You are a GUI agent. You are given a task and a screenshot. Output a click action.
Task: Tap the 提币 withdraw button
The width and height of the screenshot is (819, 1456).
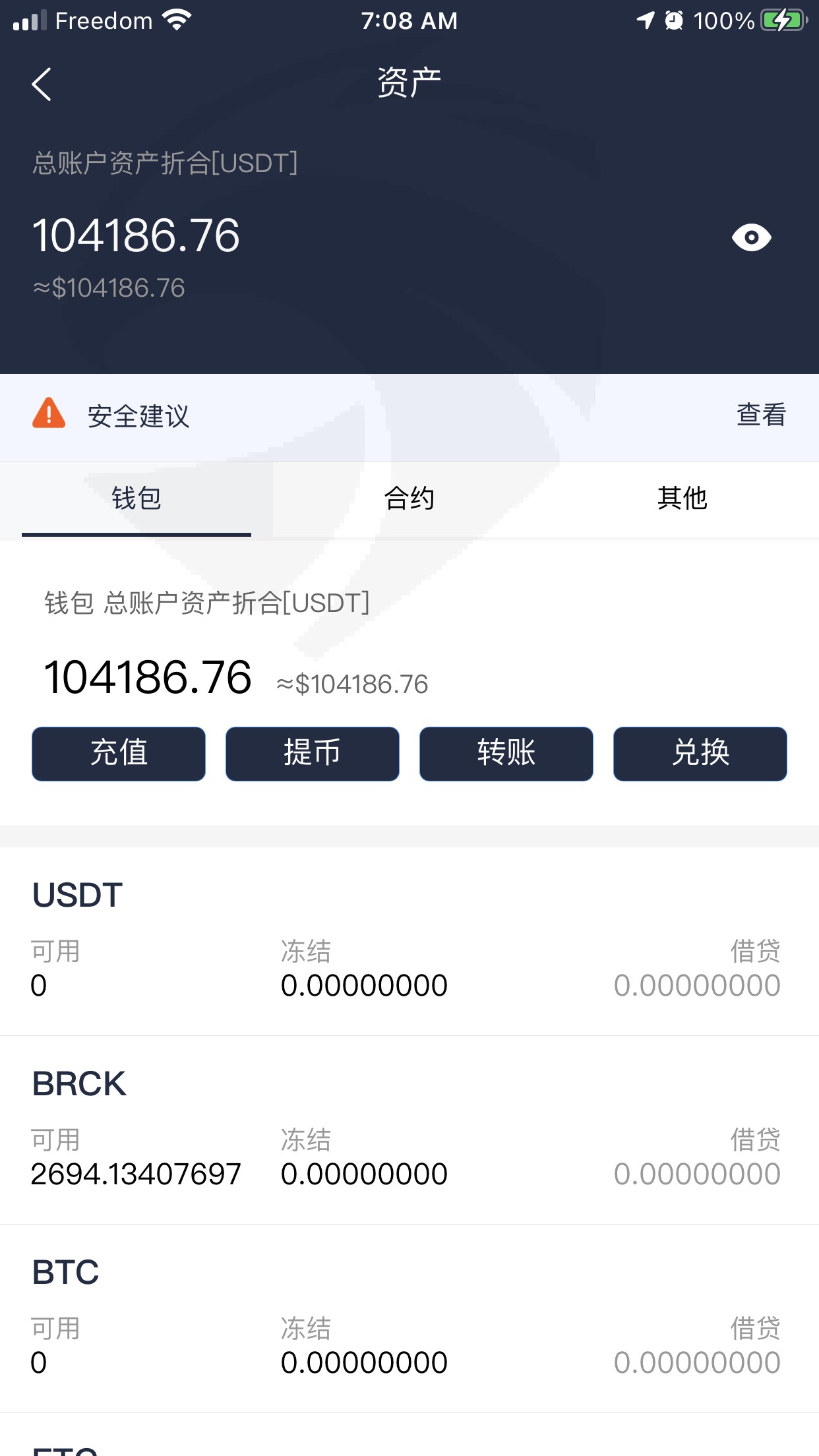coord(313,754)
